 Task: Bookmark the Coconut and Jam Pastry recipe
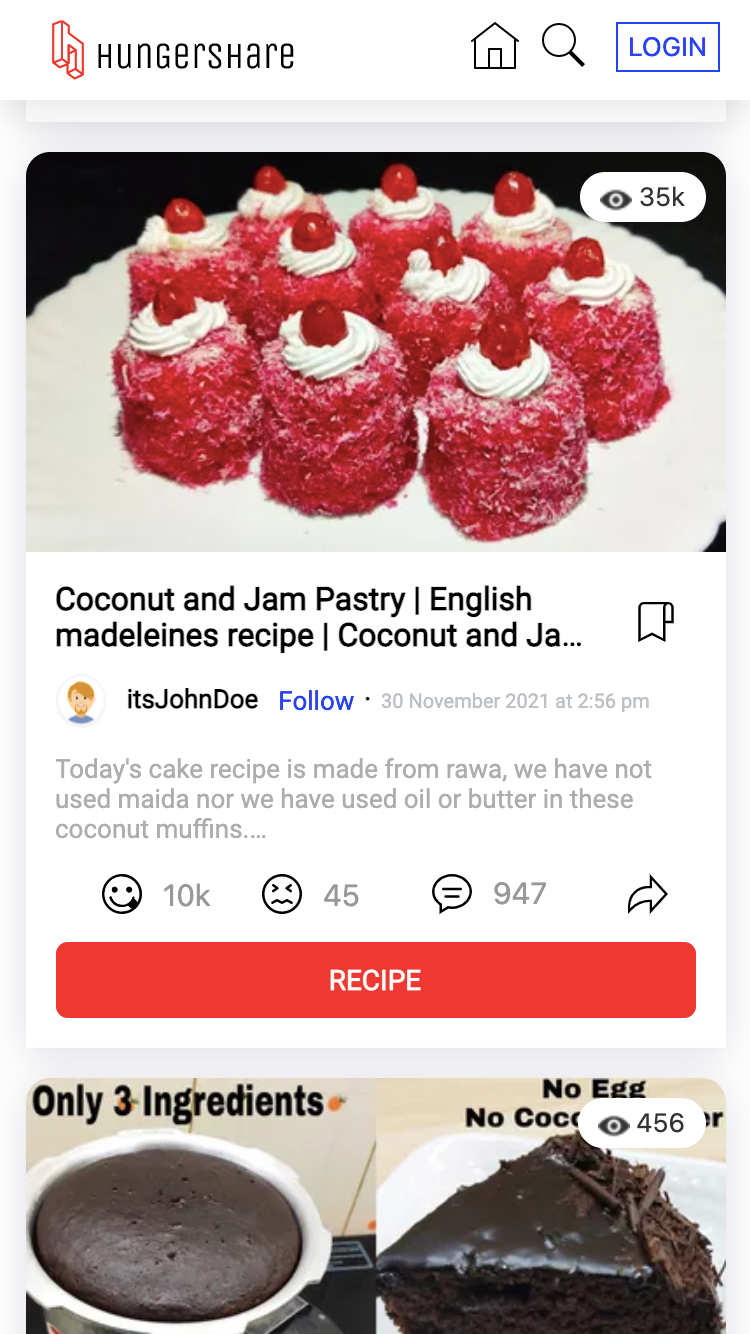click(655, 621)
